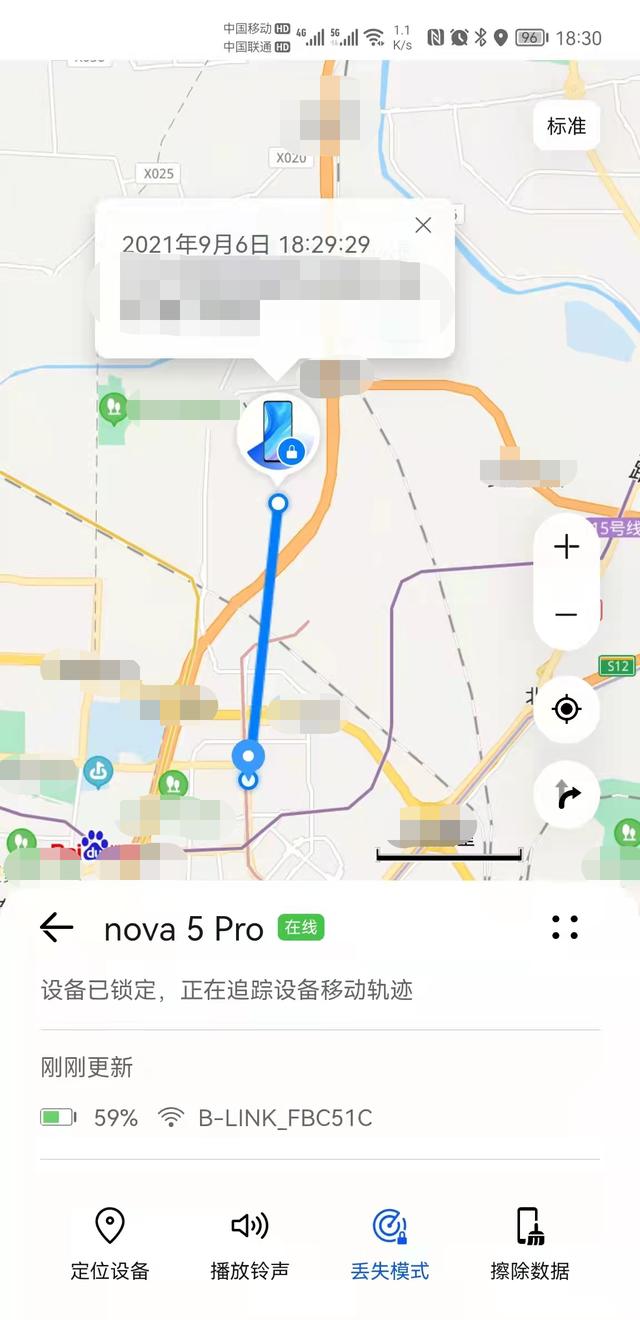This screenshot has height=1320, width=640.
Task: Open the four-dot more options menu
Action: pyautogui.click(x=564, y=928)
